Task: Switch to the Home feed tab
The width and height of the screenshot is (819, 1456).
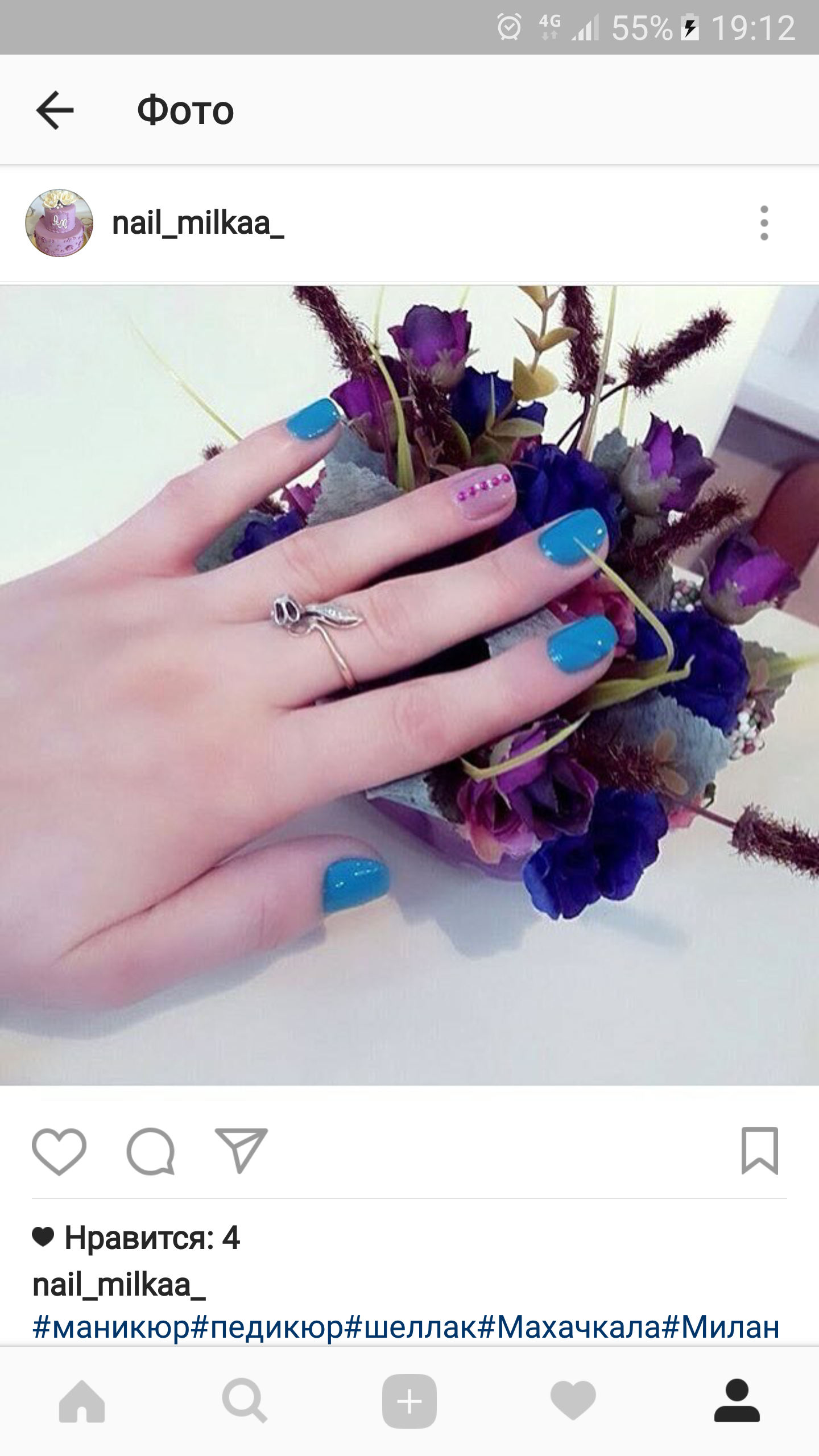Action: [82, 1401]
